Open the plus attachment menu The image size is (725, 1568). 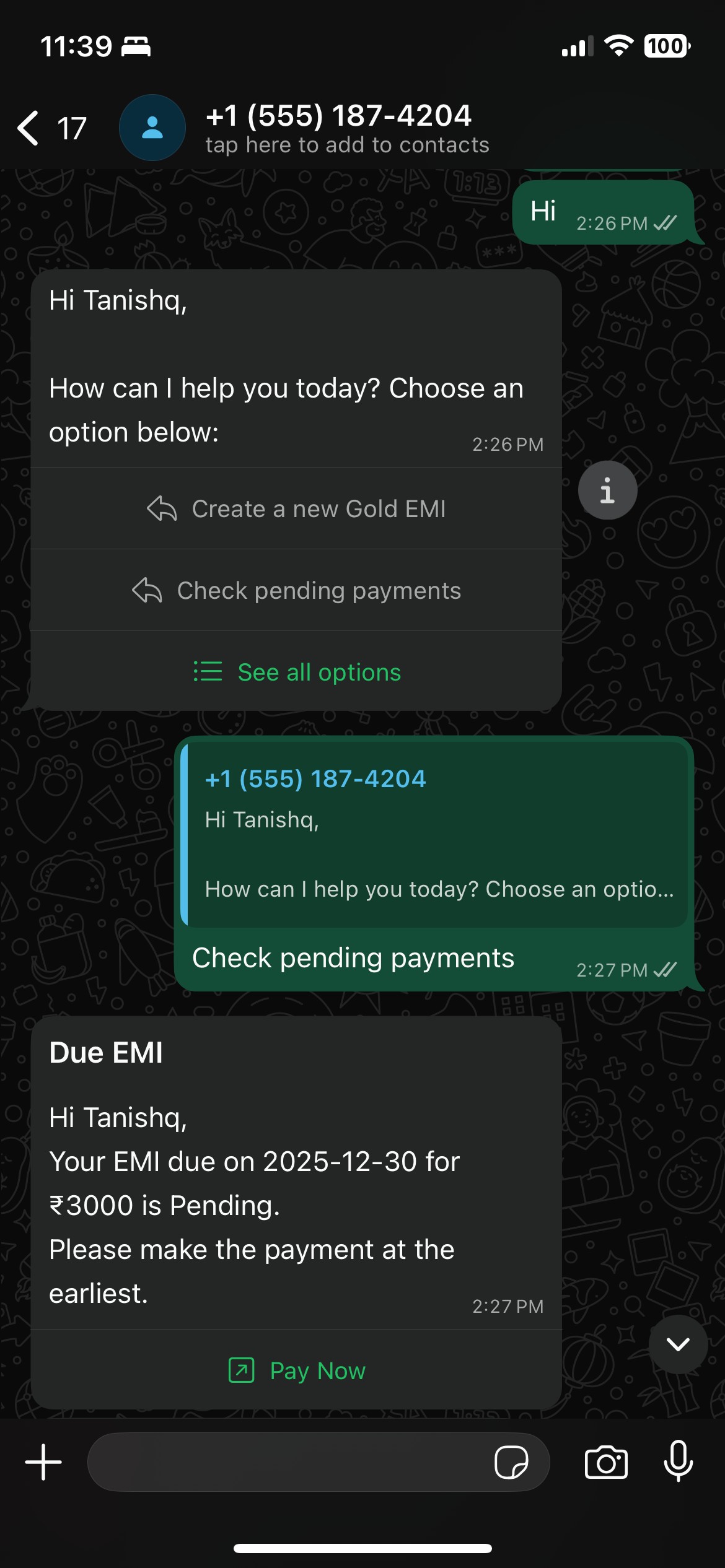click(x=43, y=1462)
